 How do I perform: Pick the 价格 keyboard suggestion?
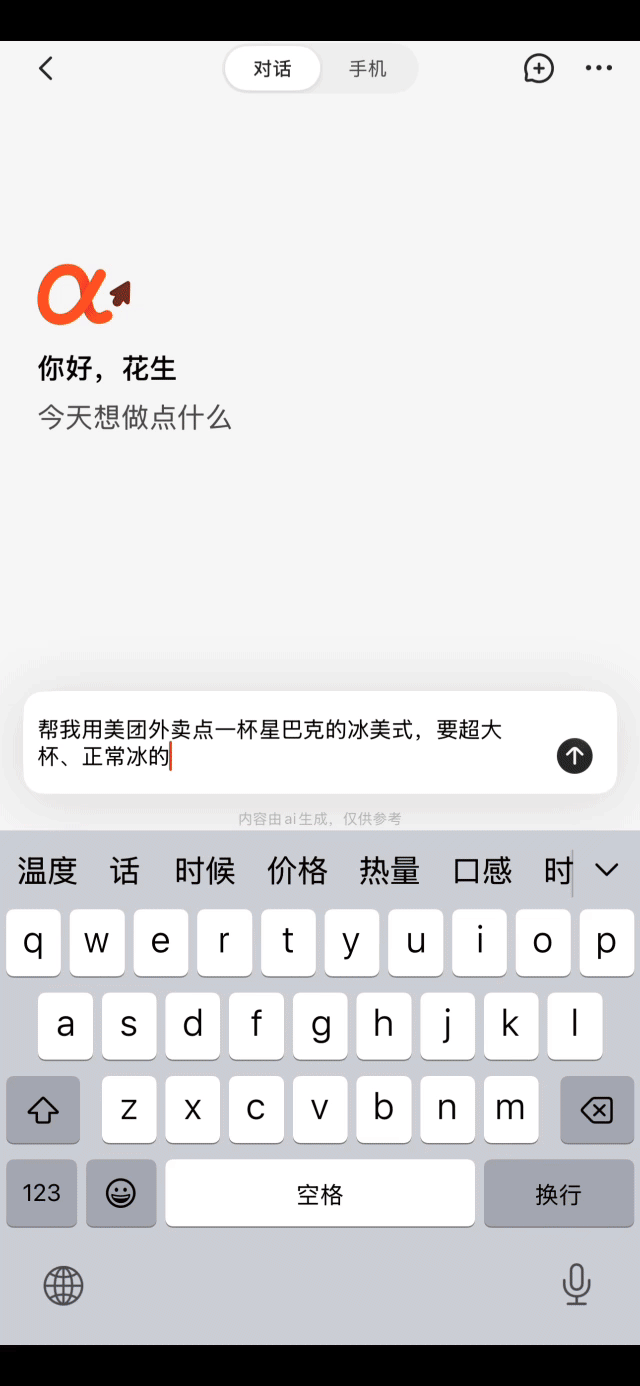point(297,871)
